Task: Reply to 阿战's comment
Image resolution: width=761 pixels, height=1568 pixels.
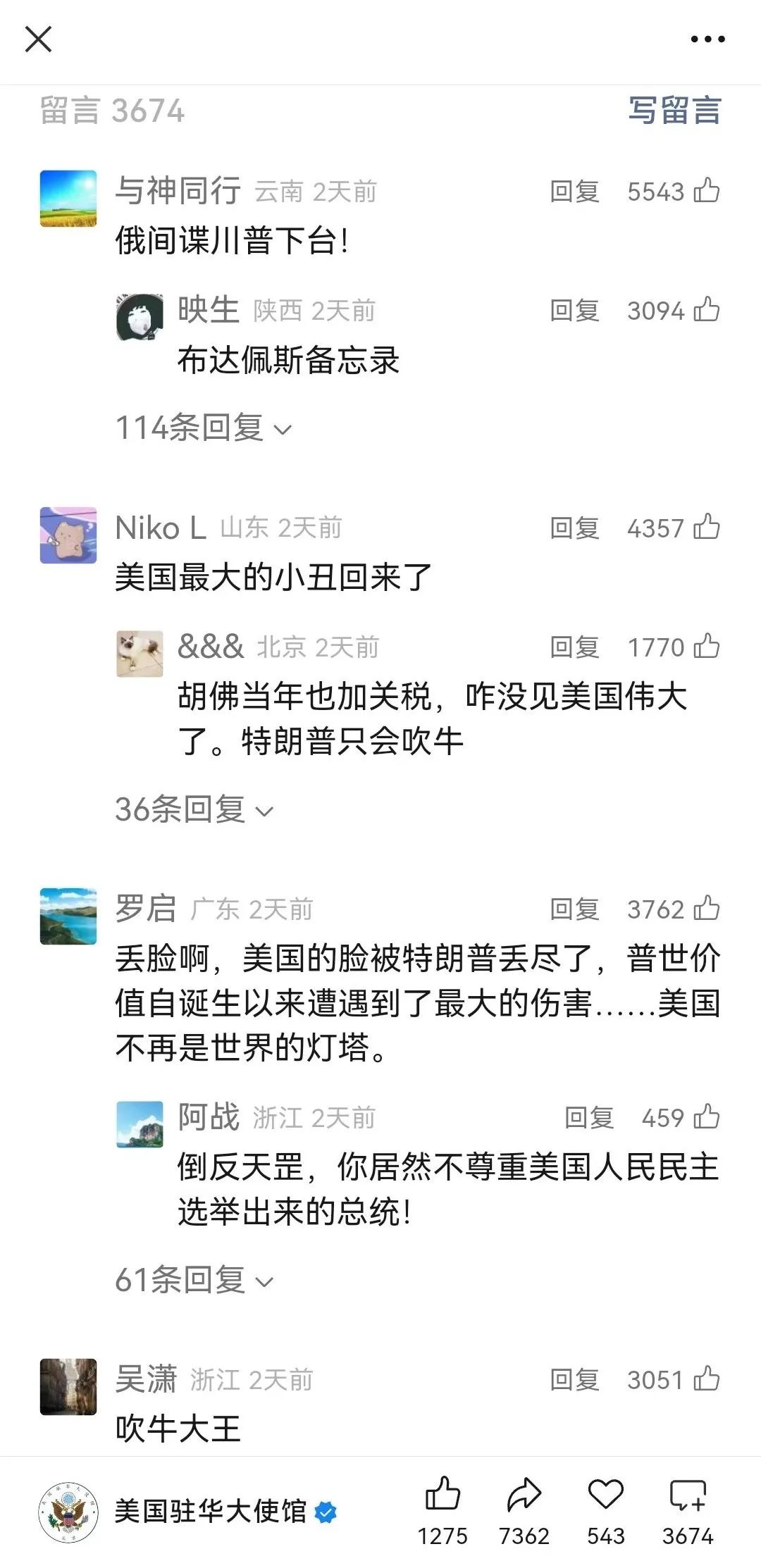Action: (x=588, y=1118)
